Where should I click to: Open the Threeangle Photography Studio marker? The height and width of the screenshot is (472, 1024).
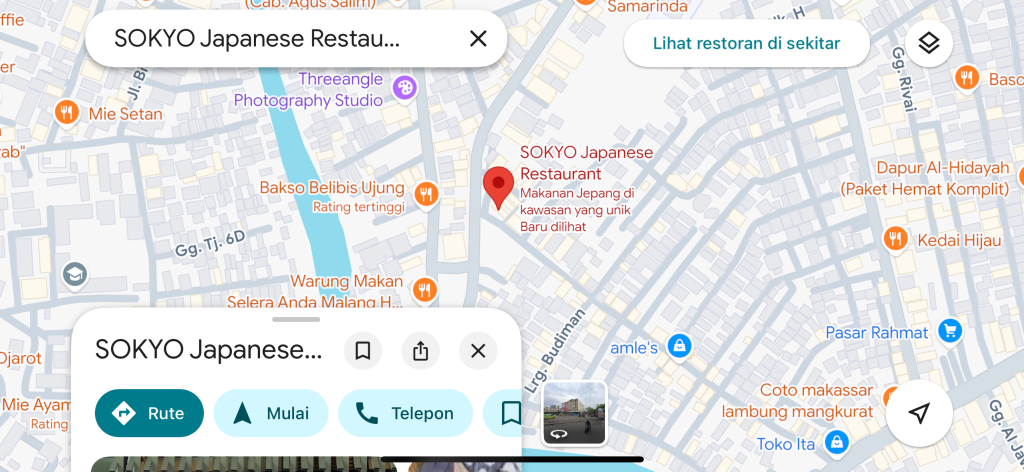(x=404, y=88)
